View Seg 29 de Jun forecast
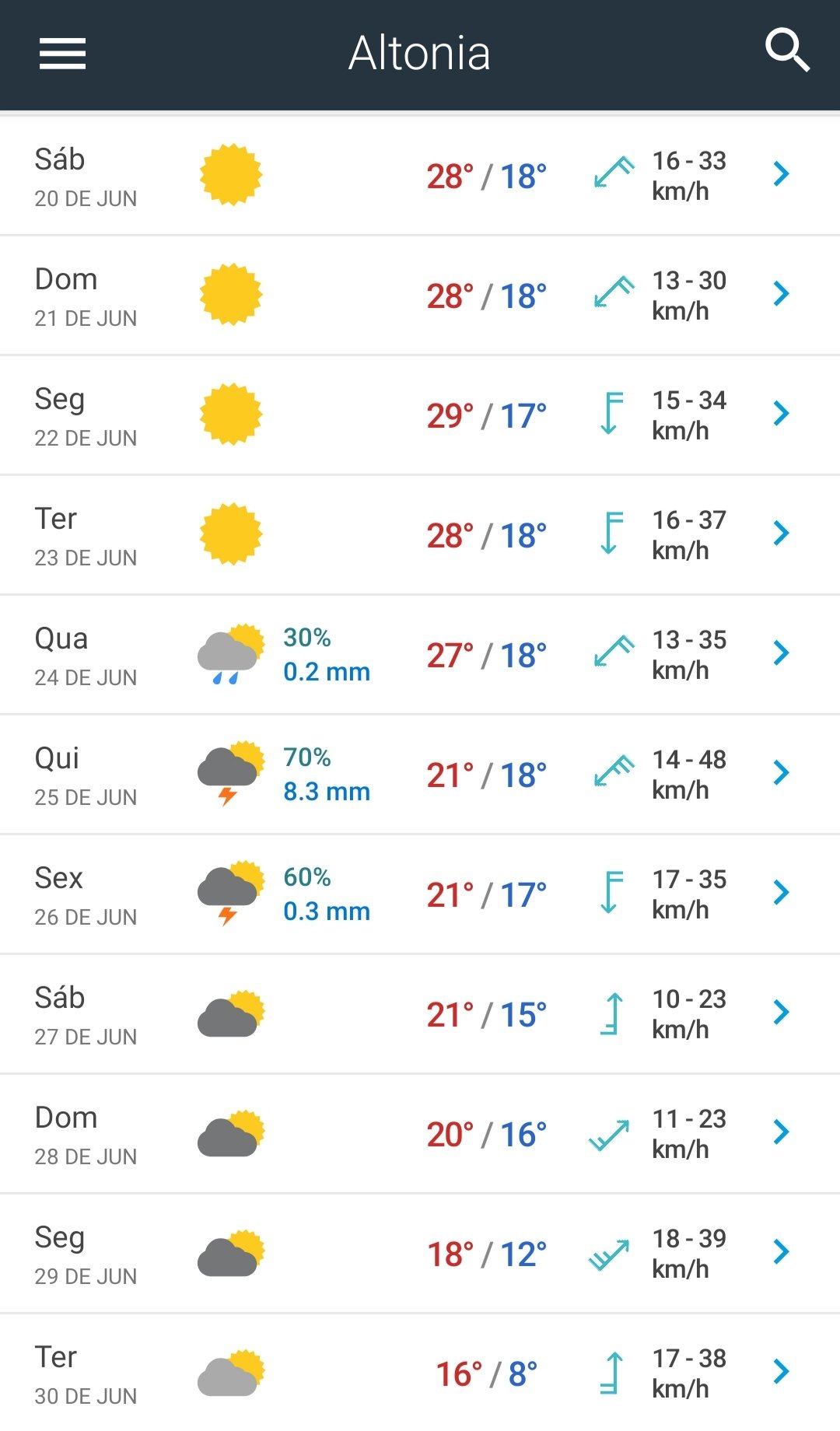Image resolution: width=840 pixels, height=1431 pixels. (x=420, y=1254)
